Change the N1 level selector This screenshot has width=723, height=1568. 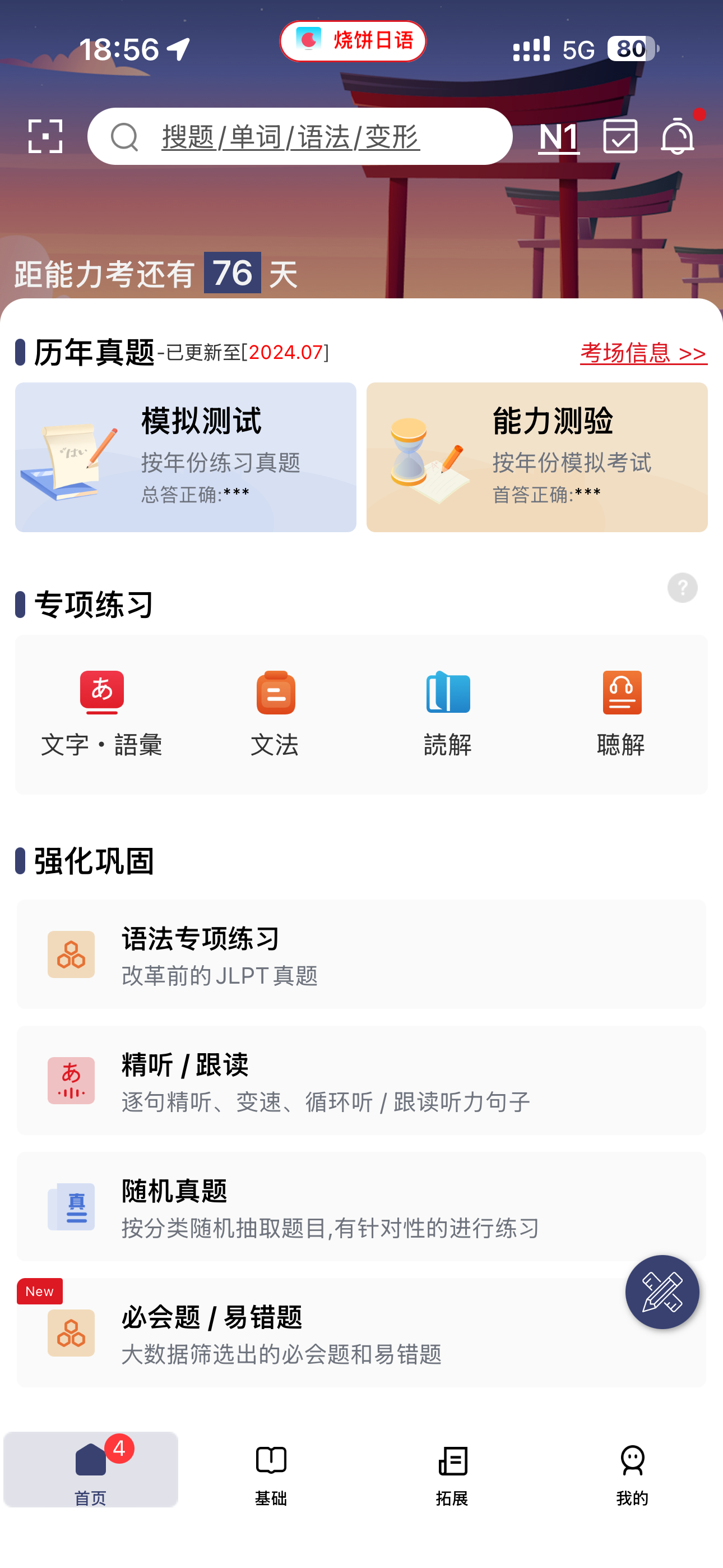pyautogui.click(x=558, y=136)
